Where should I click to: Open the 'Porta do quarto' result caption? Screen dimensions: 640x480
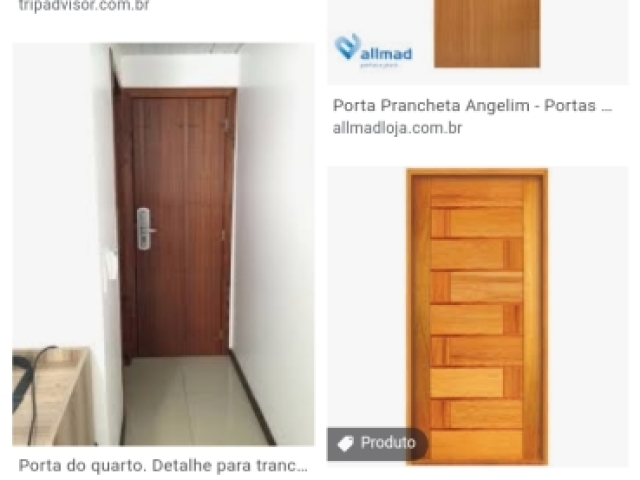(163, 465)
